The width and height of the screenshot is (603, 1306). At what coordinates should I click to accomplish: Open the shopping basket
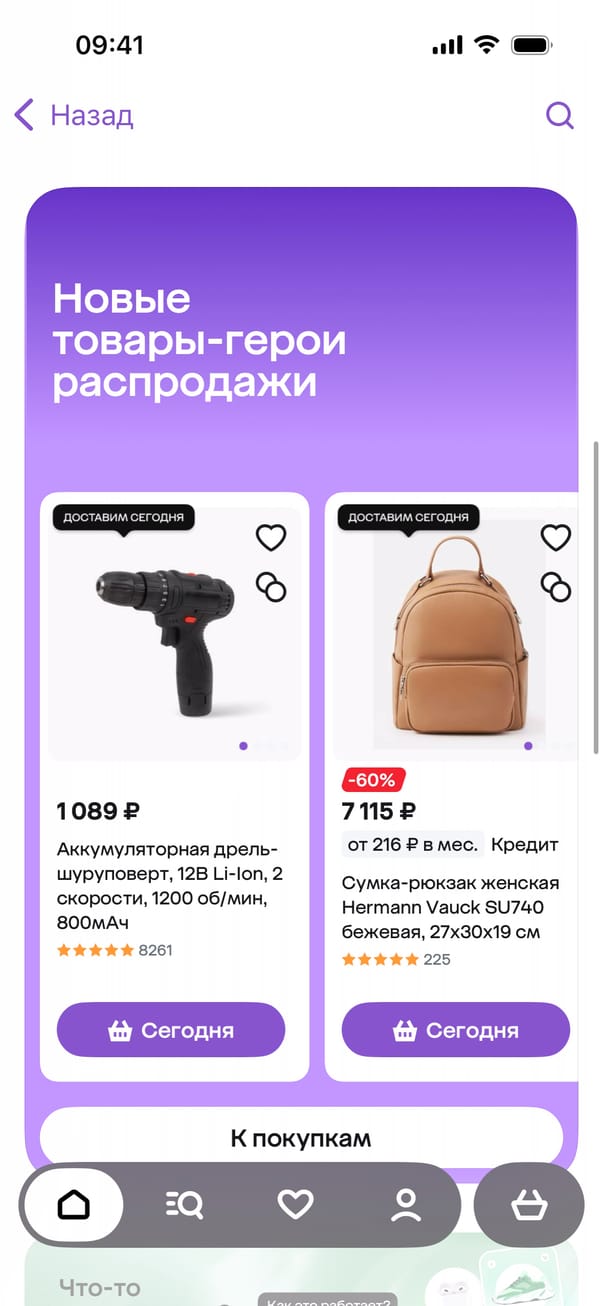click(x=529, y=1205)
